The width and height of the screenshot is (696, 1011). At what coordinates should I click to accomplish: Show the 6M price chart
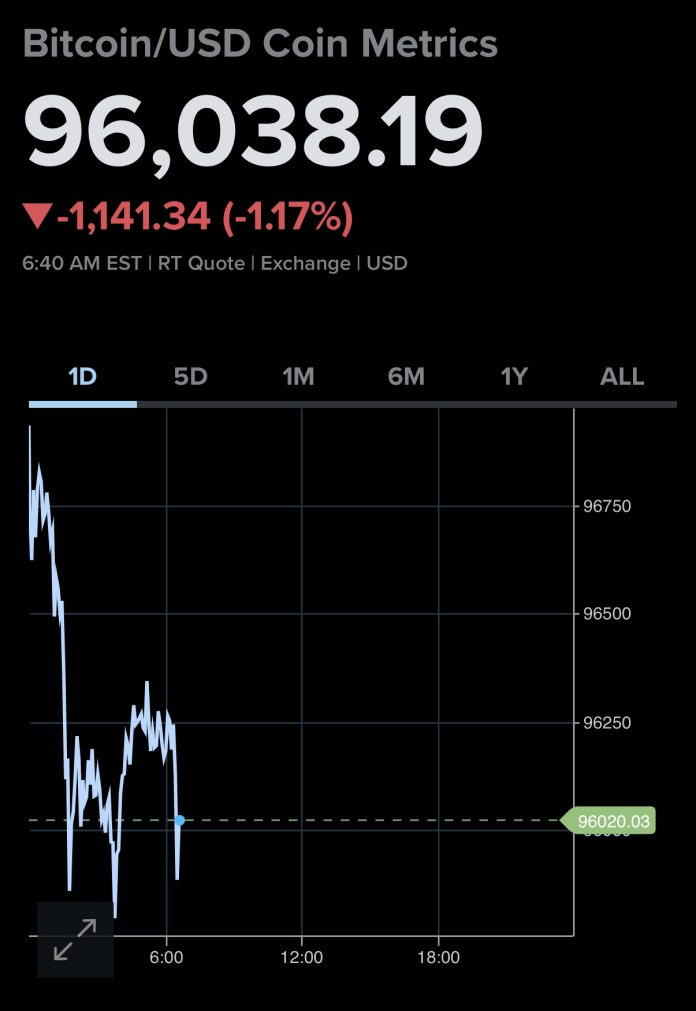406,377
